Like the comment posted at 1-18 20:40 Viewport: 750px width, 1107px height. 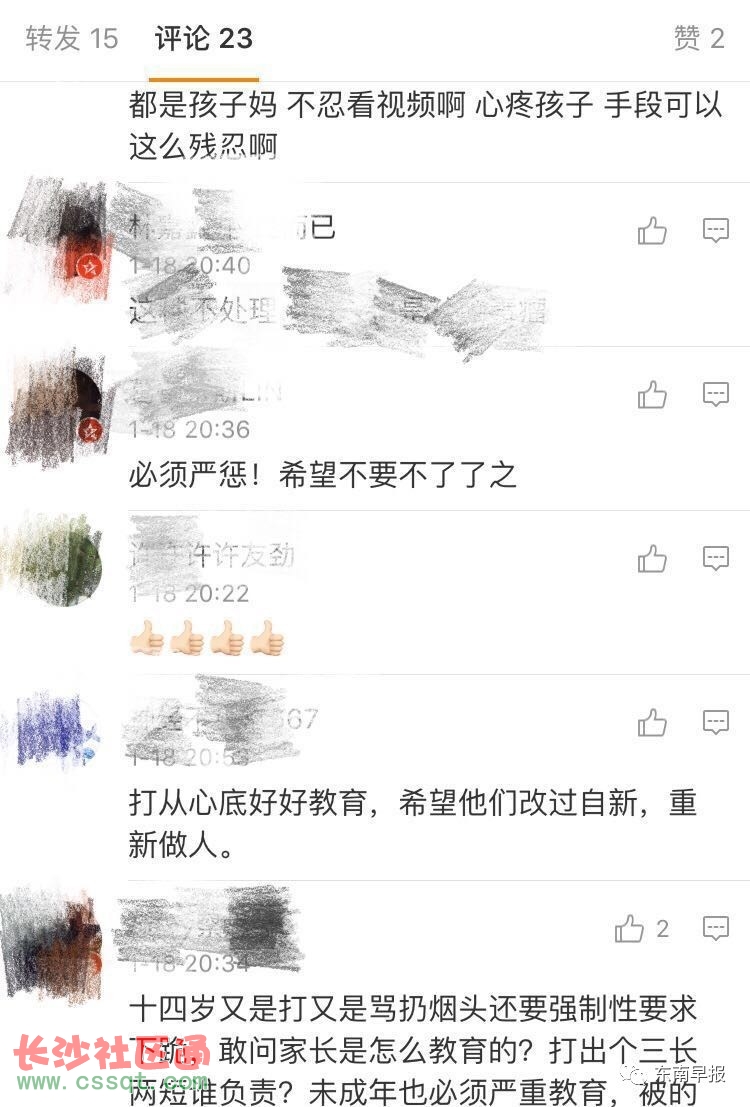652,232
